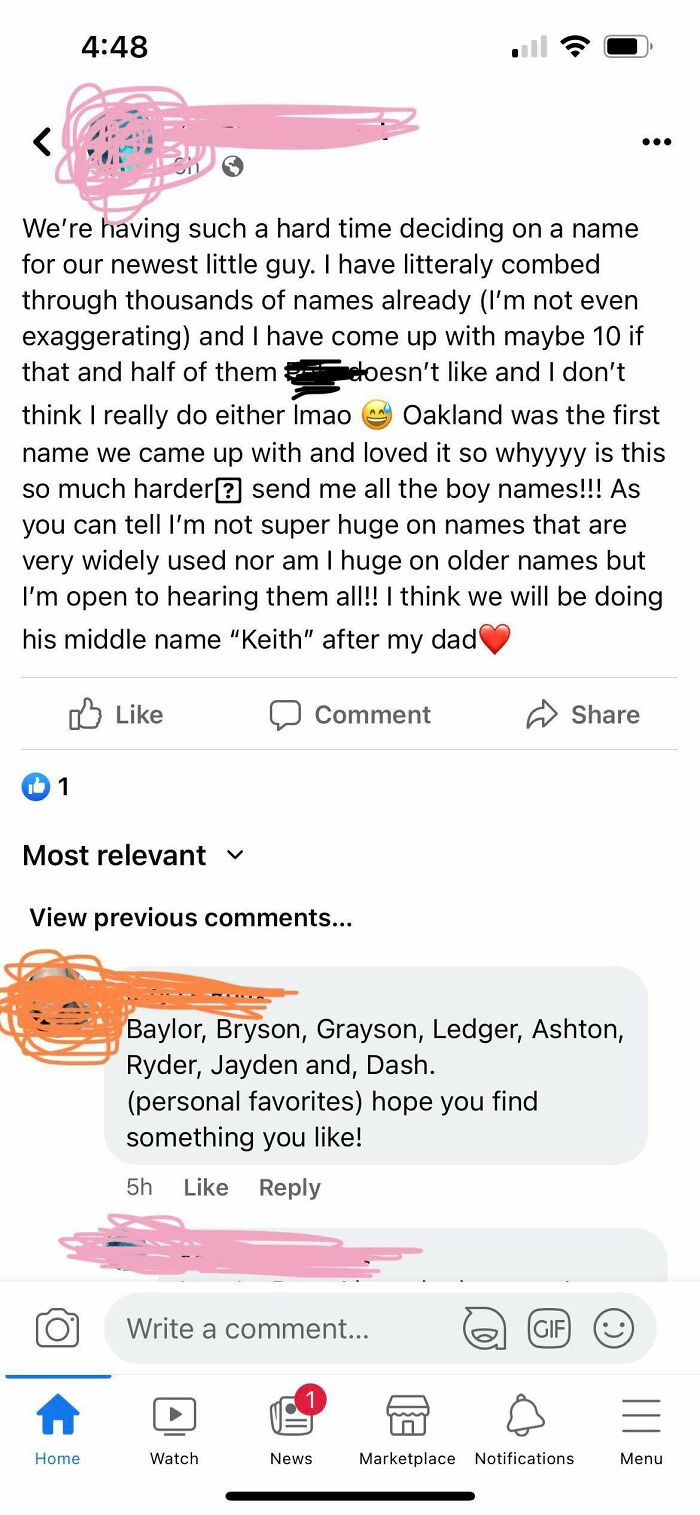The height and width of the screenshot is (1515, 700).
Task: Open the Menu tab
Action: pyautogui.click(x=641, y=1430)
